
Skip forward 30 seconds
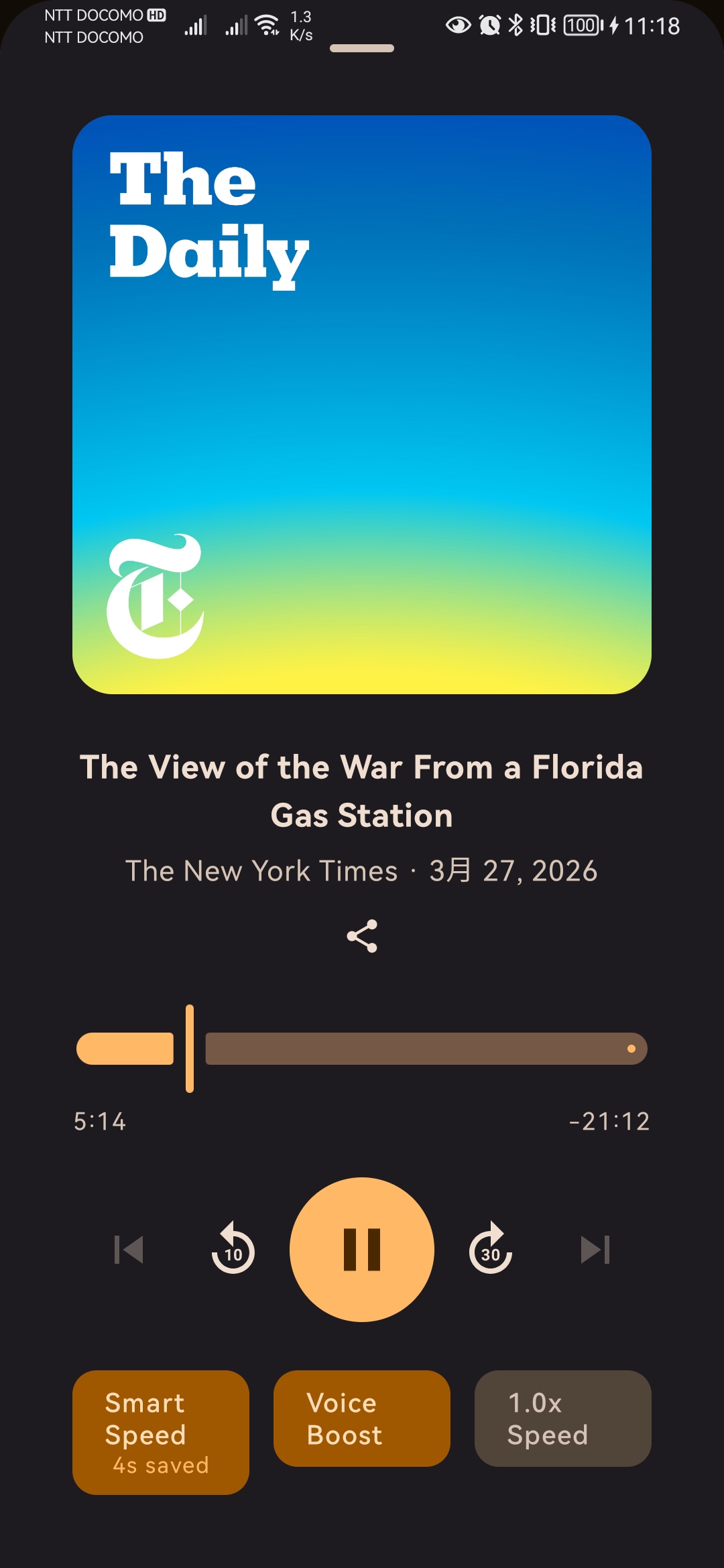[x=491, y=1250]
